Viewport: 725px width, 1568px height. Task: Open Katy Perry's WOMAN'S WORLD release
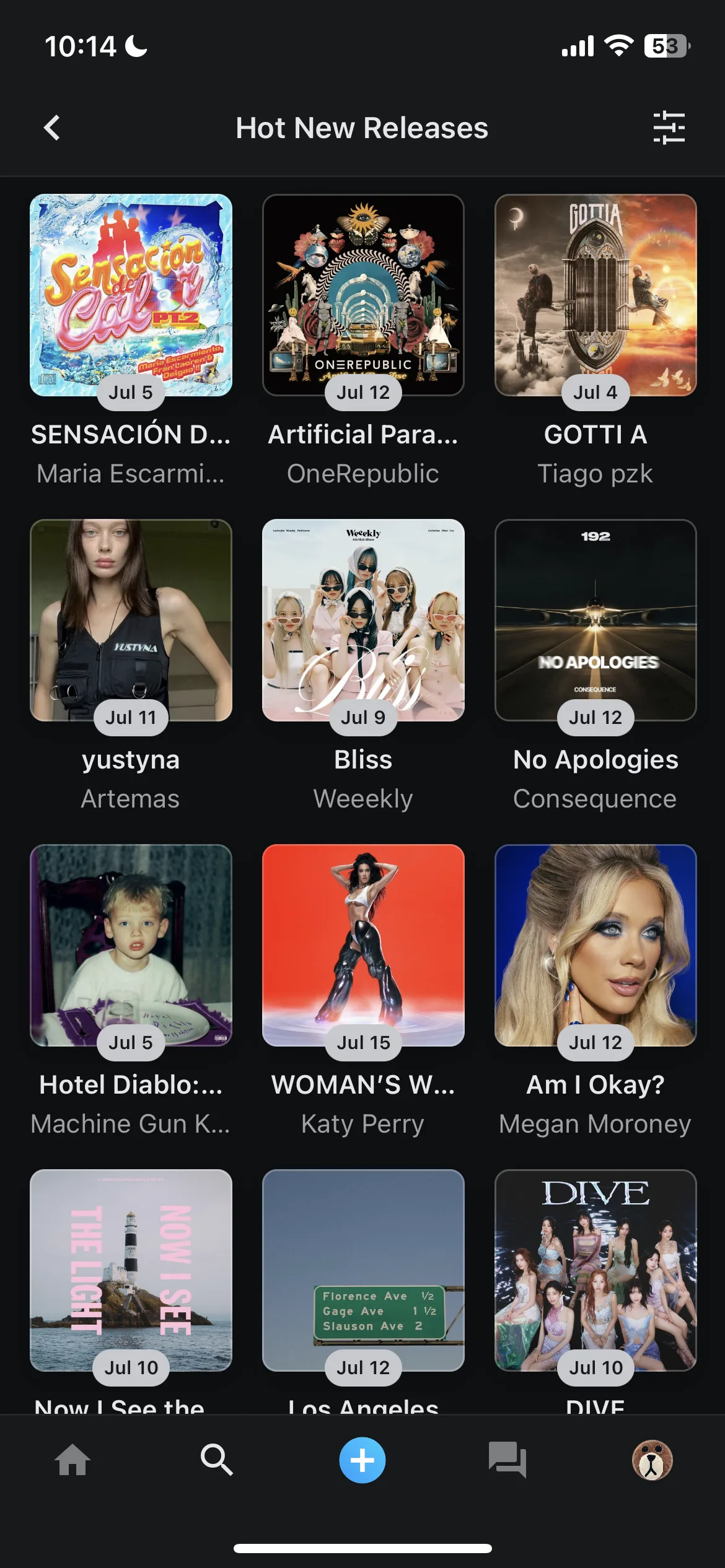[x=363, y=945]
